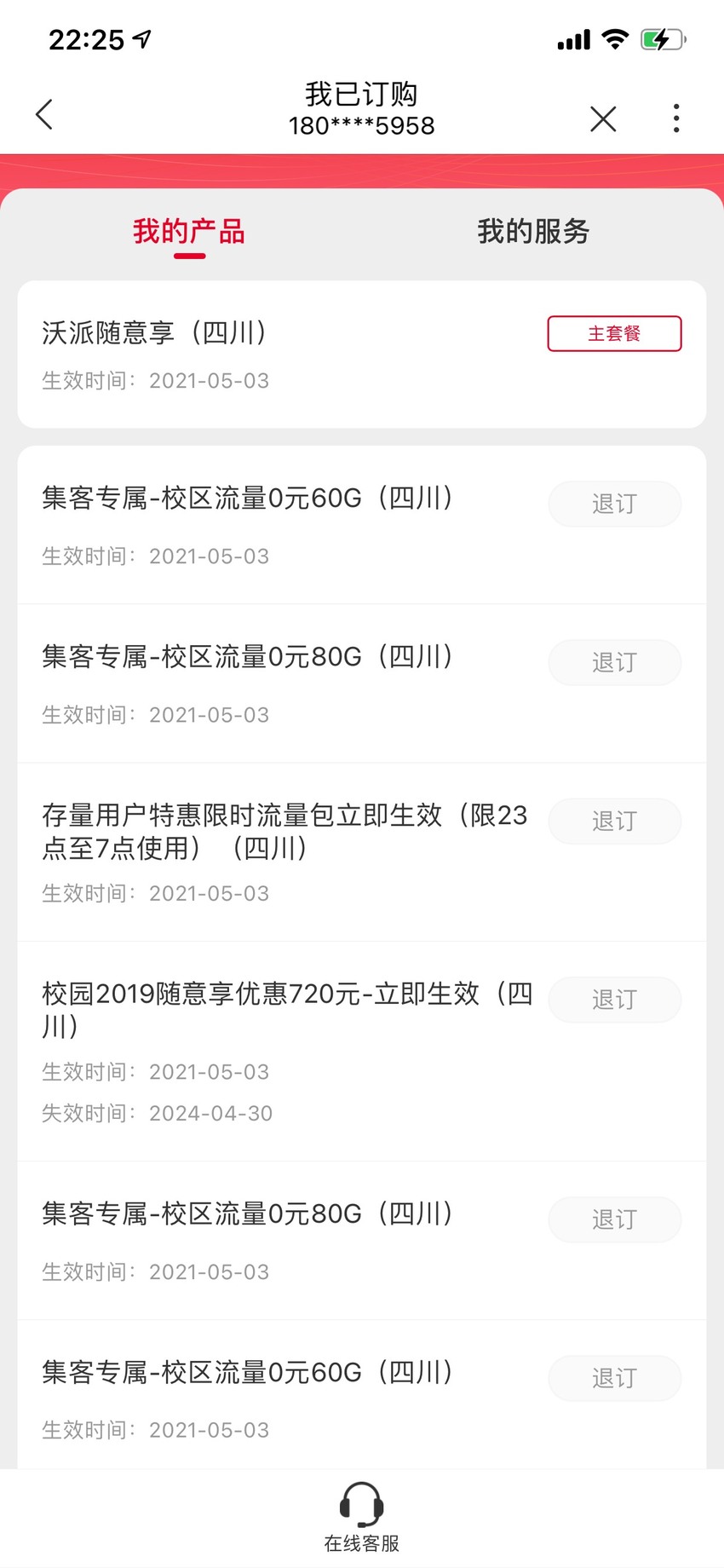Viewport: 724px width, 1568px height.
Task: Open 在线客服 online customer service
Action: click(x=362, y=1518)
